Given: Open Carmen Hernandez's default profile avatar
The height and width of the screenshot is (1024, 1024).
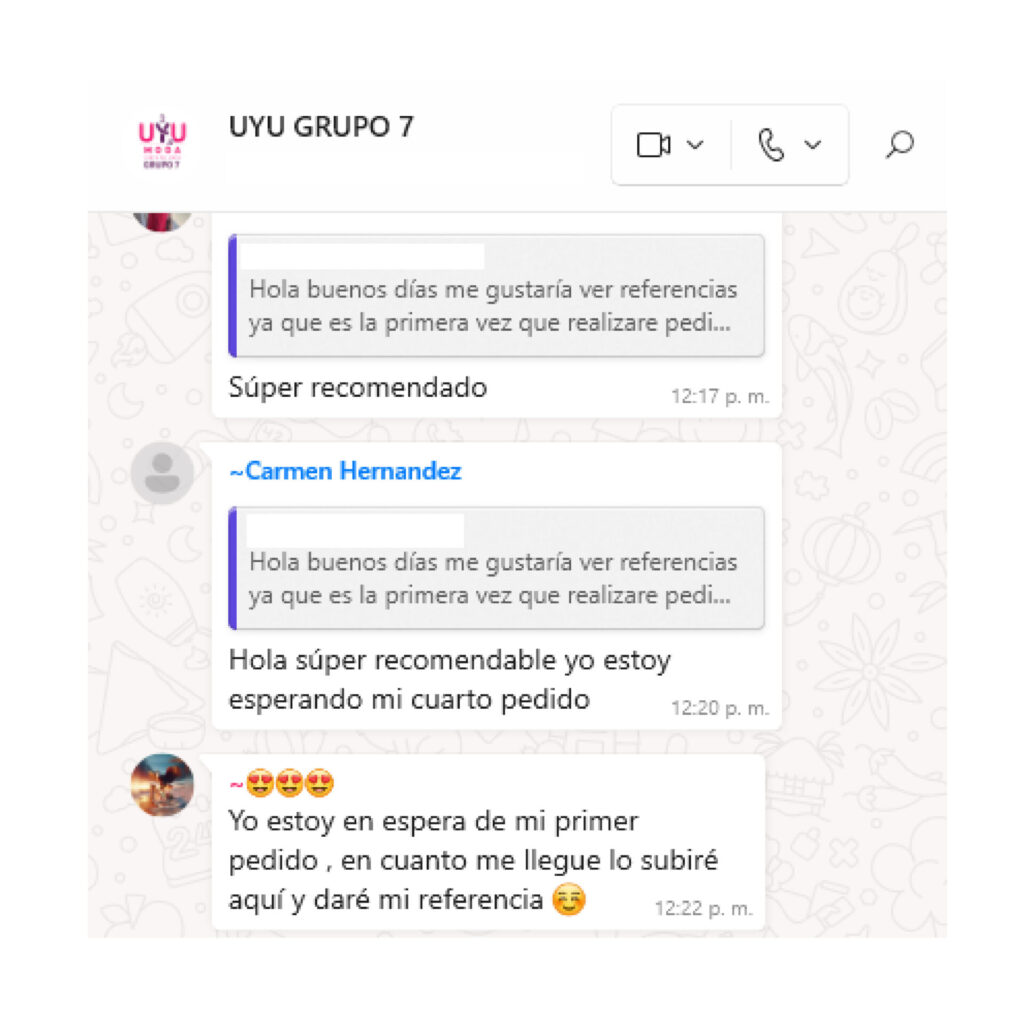Looking at the screenshot, I should click(162, 473).
